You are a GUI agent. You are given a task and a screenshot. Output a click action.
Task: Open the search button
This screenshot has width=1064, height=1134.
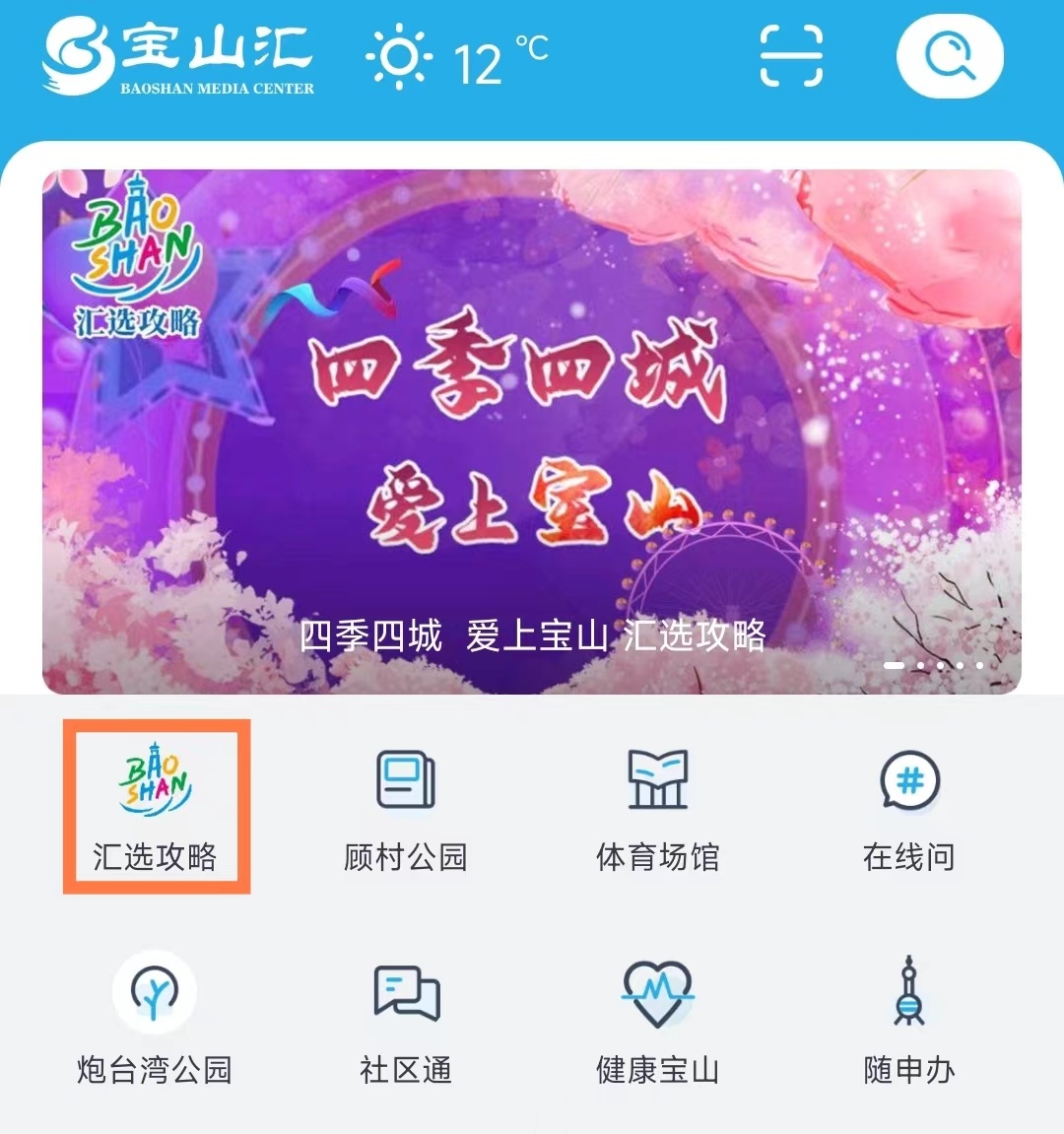point(949,57)
